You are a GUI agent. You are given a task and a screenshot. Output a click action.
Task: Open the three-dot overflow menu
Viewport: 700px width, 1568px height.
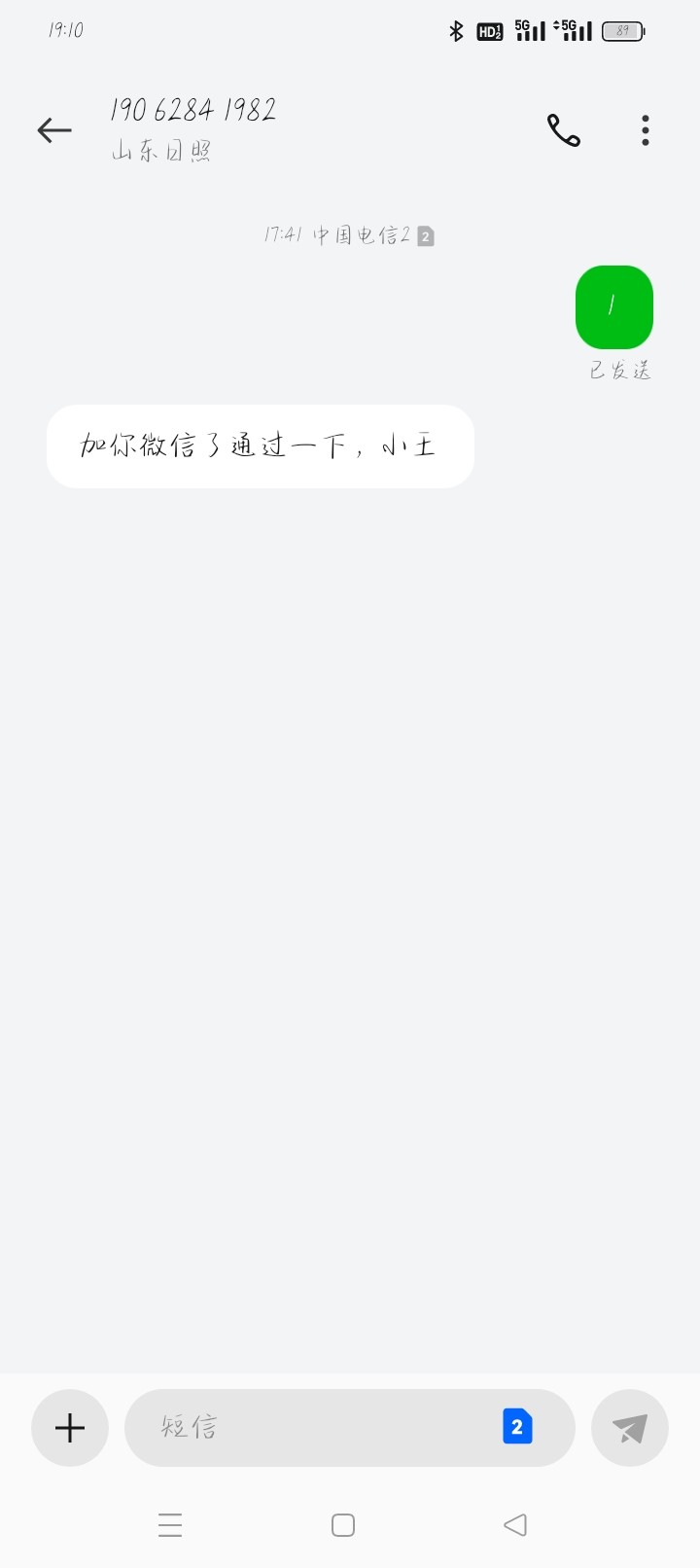point(646,130)
